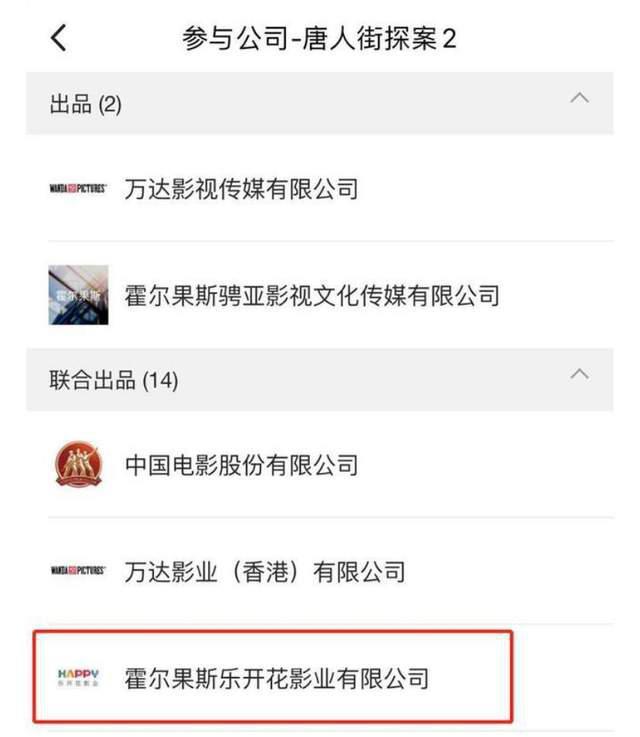Open 万达影视传媒有限公司 company page
Viewport: 640px width, 737px height.
pos(241,188)
